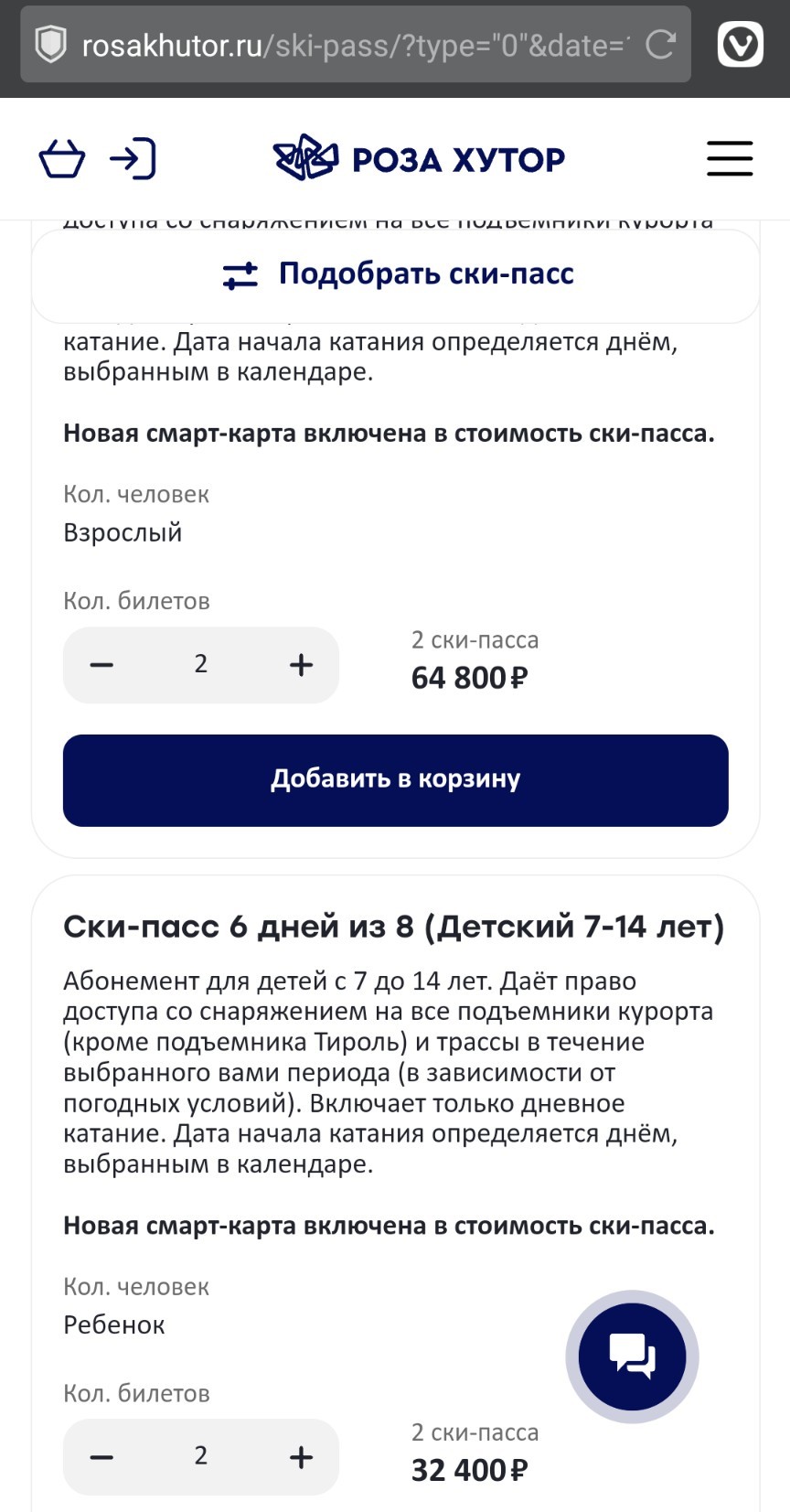Tap Добавить в корзину for adult pass

[x=396, y=780]
